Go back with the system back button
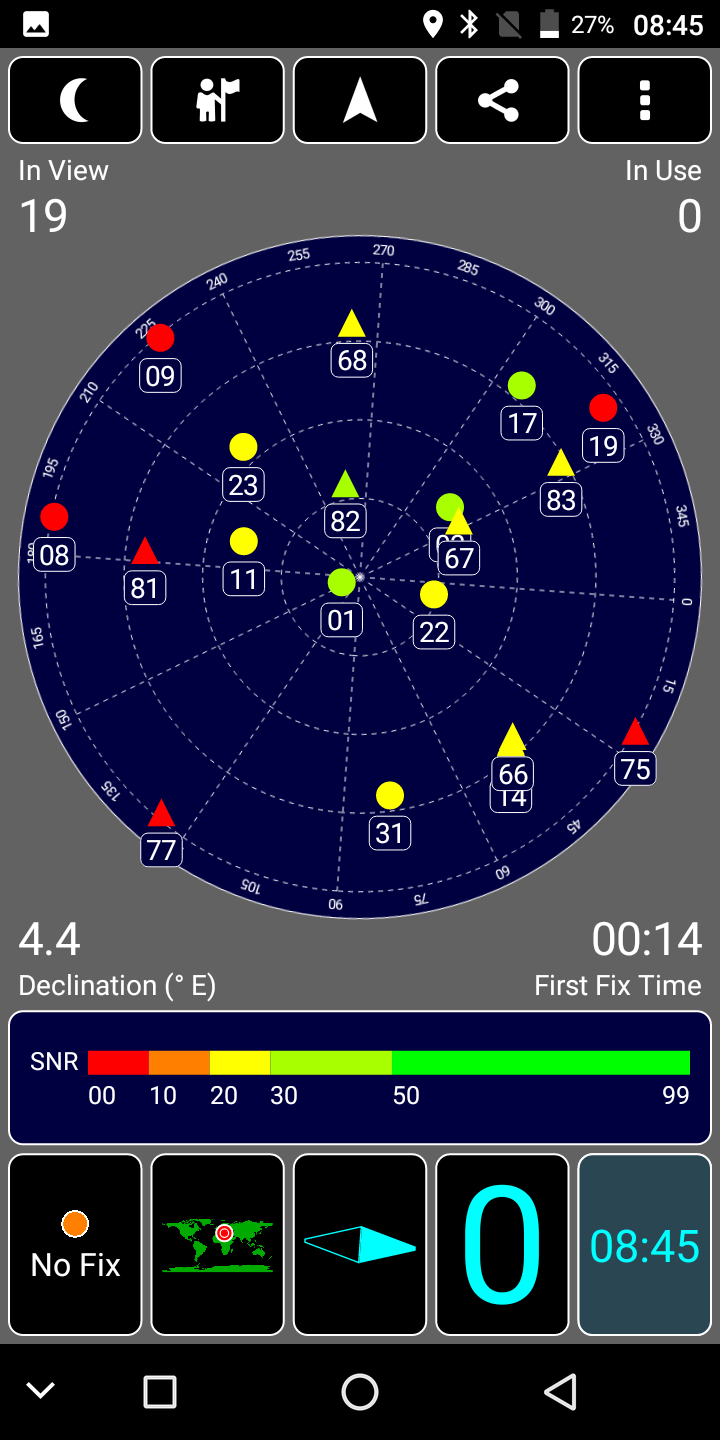The width and height of the screenshot is (720, 1440). click(x=561, y=1391)
